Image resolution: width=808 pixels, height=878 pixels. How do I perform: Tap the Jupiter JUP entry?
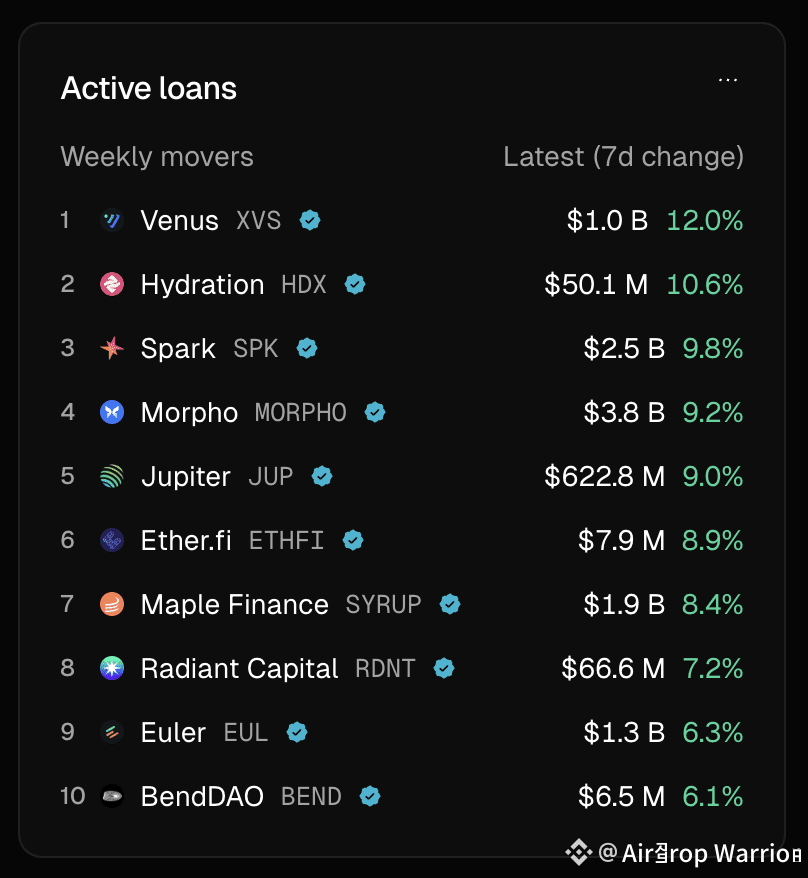pos(186,476)
